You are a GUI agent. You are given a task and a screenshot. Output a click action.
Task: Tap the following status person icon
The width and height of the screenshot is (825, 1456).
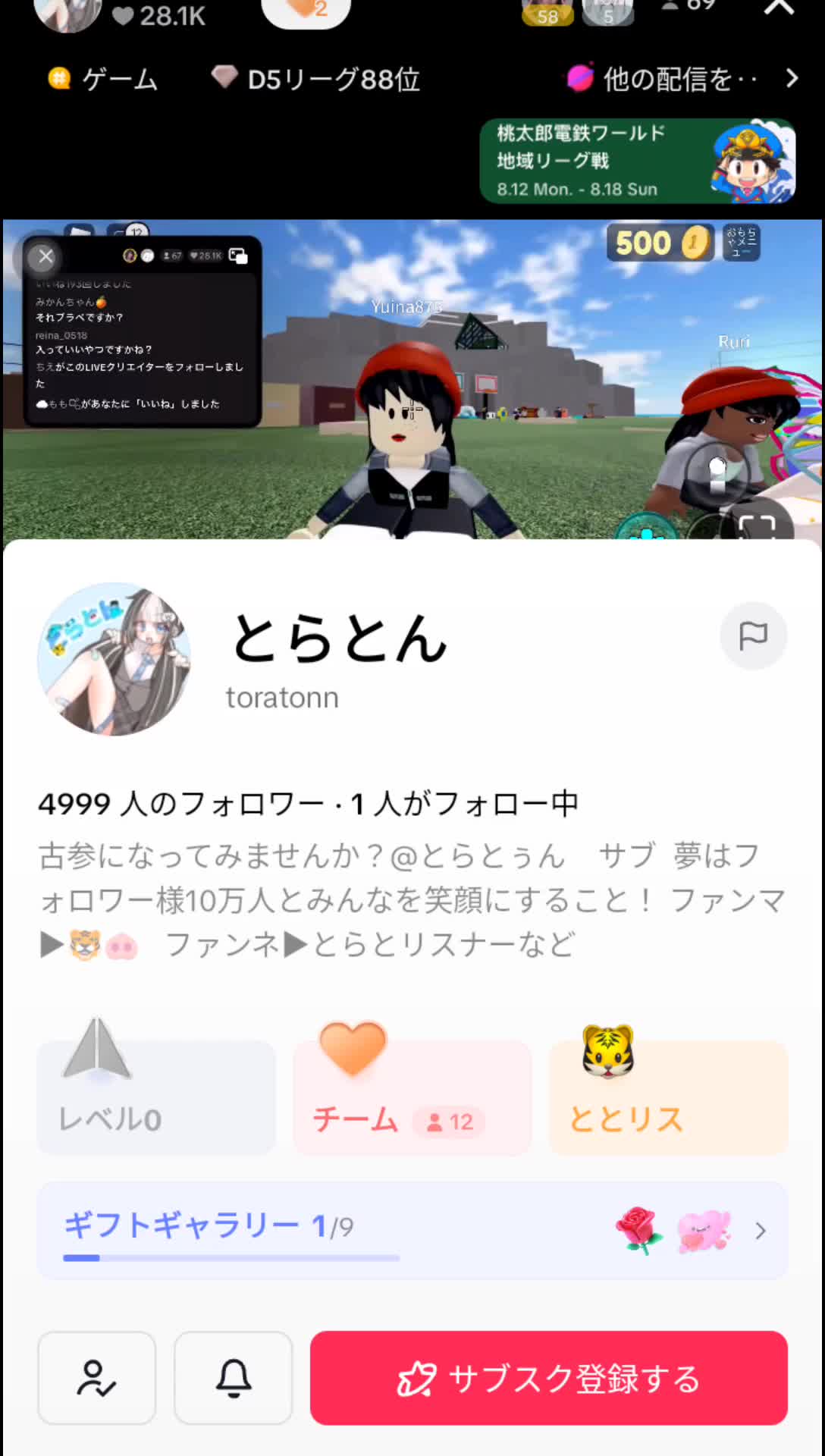pos(97,1378)
